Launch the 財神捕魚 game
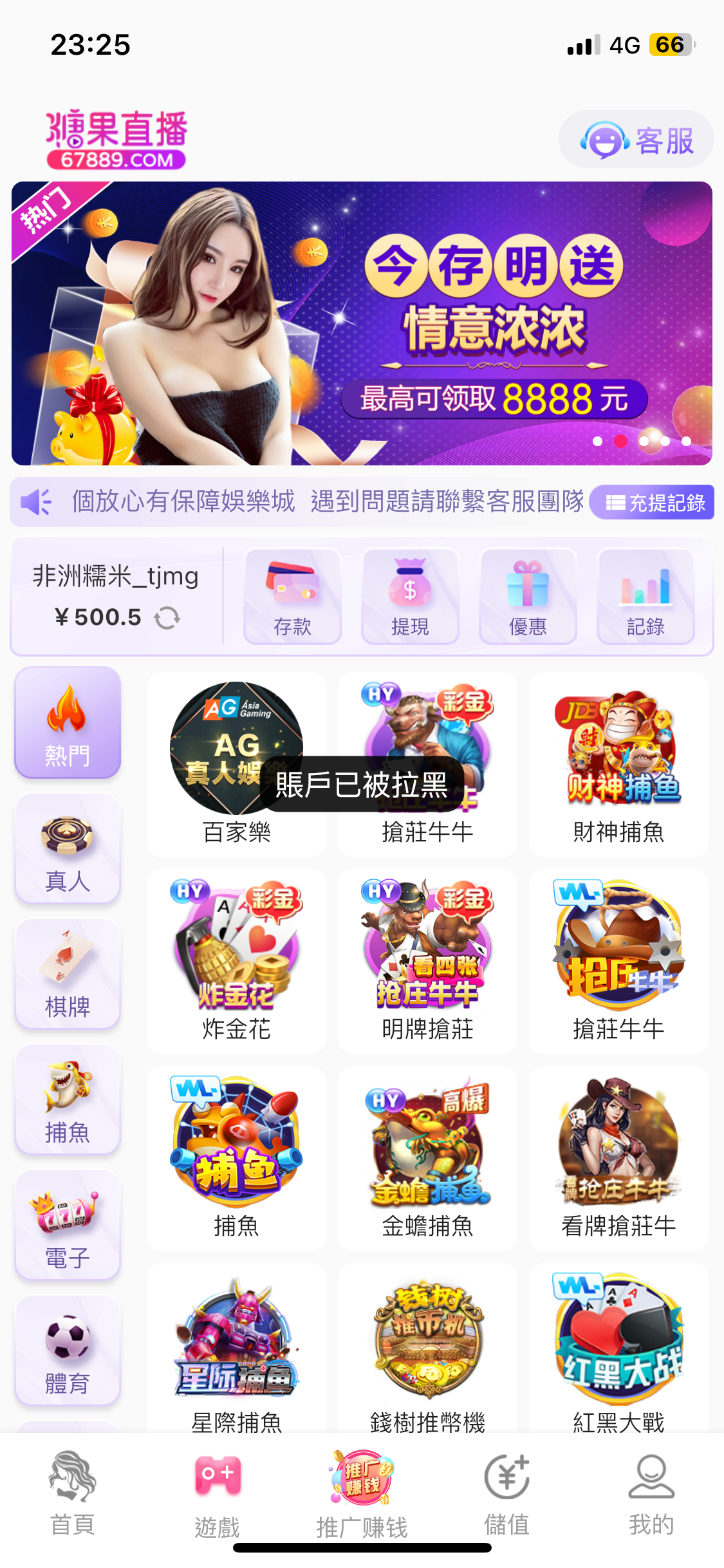The height and width of the screenshot is (1568, 724). (618, 764)
